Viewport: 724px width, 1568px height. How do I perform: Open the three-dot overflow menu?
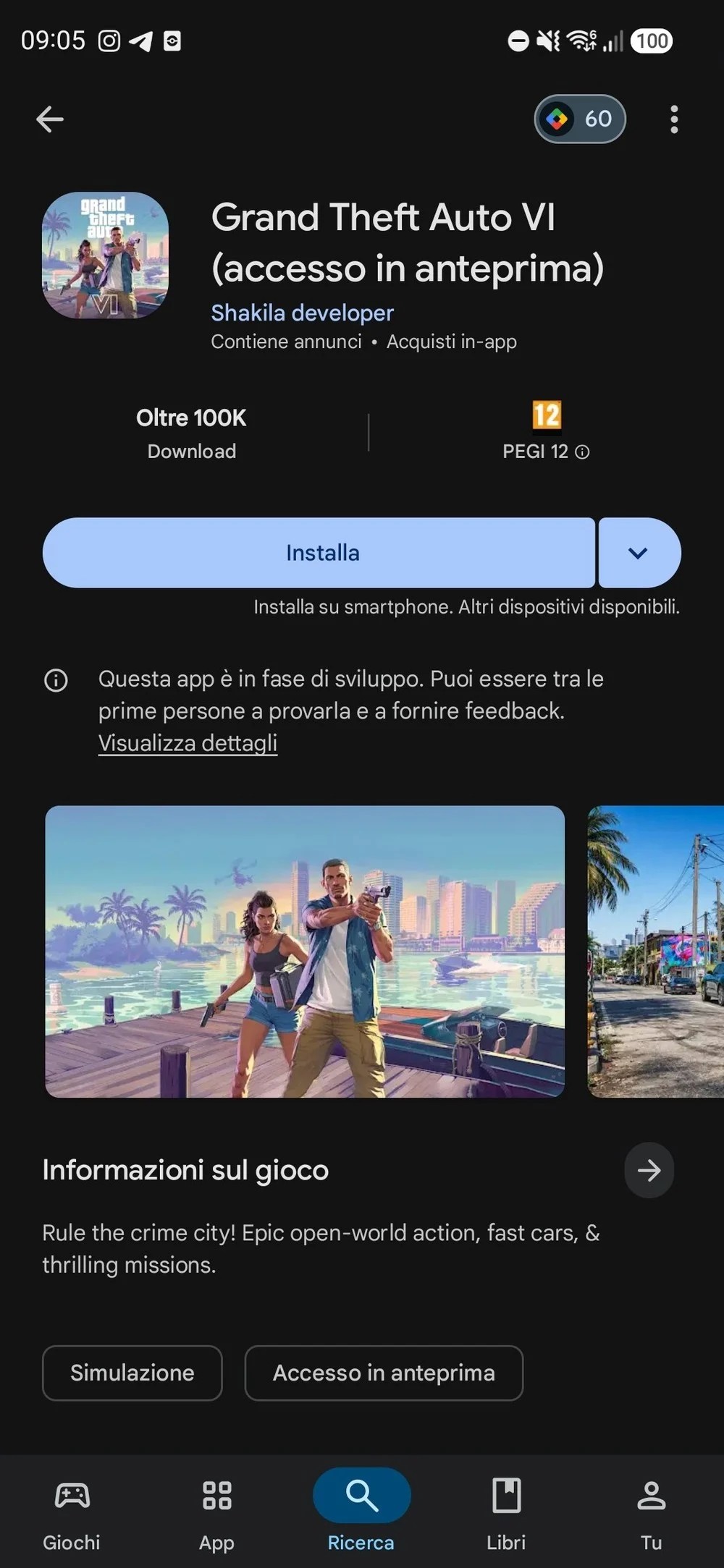coord(674,119)
